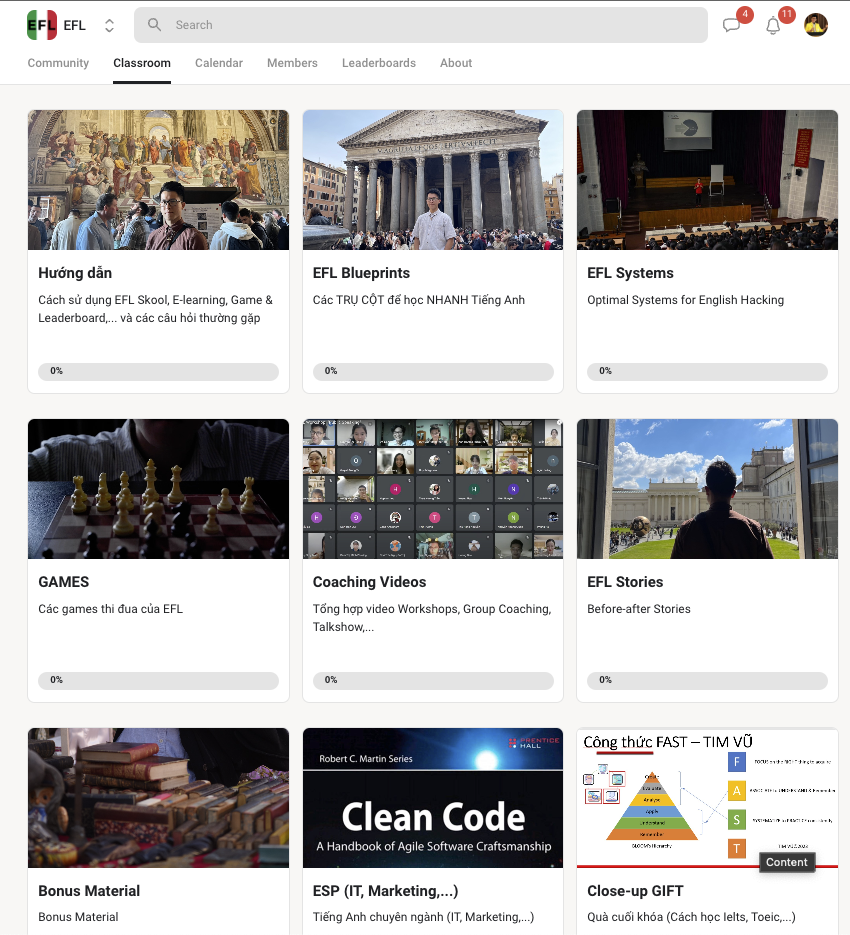Open the EFL Blueprints course
Screen dimensions: 850x935
tap(433, 250)
